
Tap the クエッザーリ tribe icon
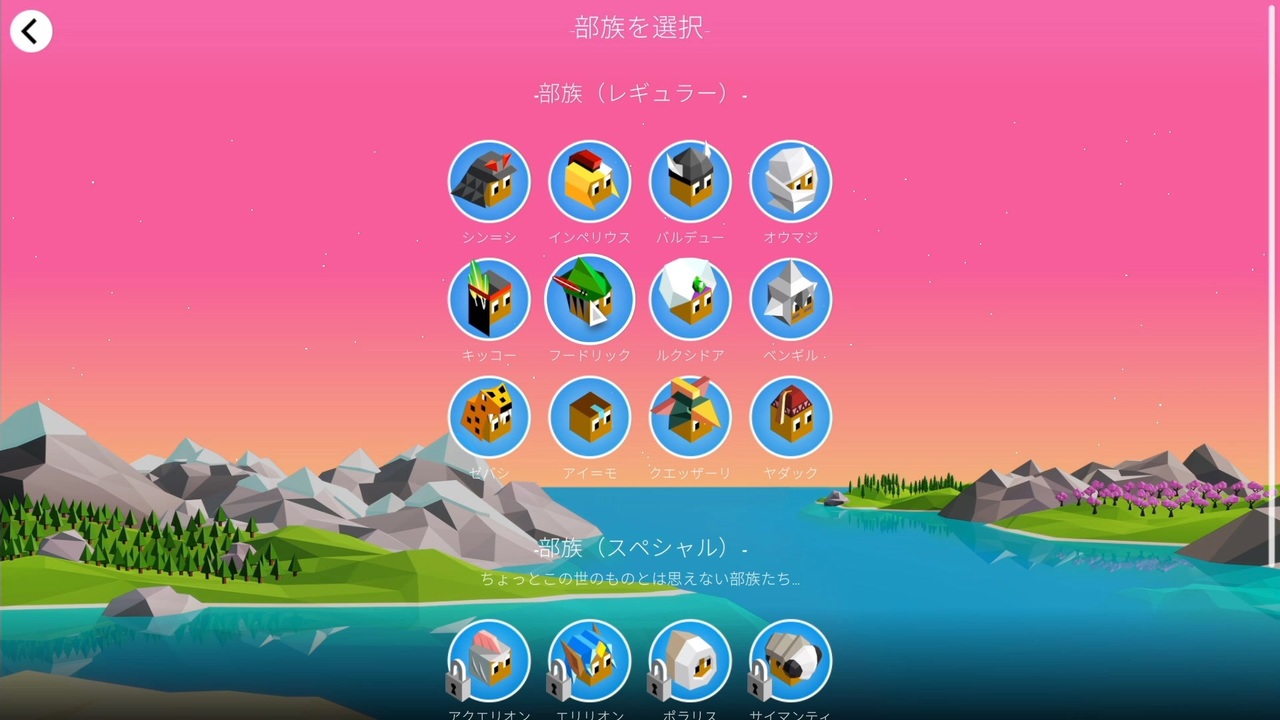click(x=690, y=417)
